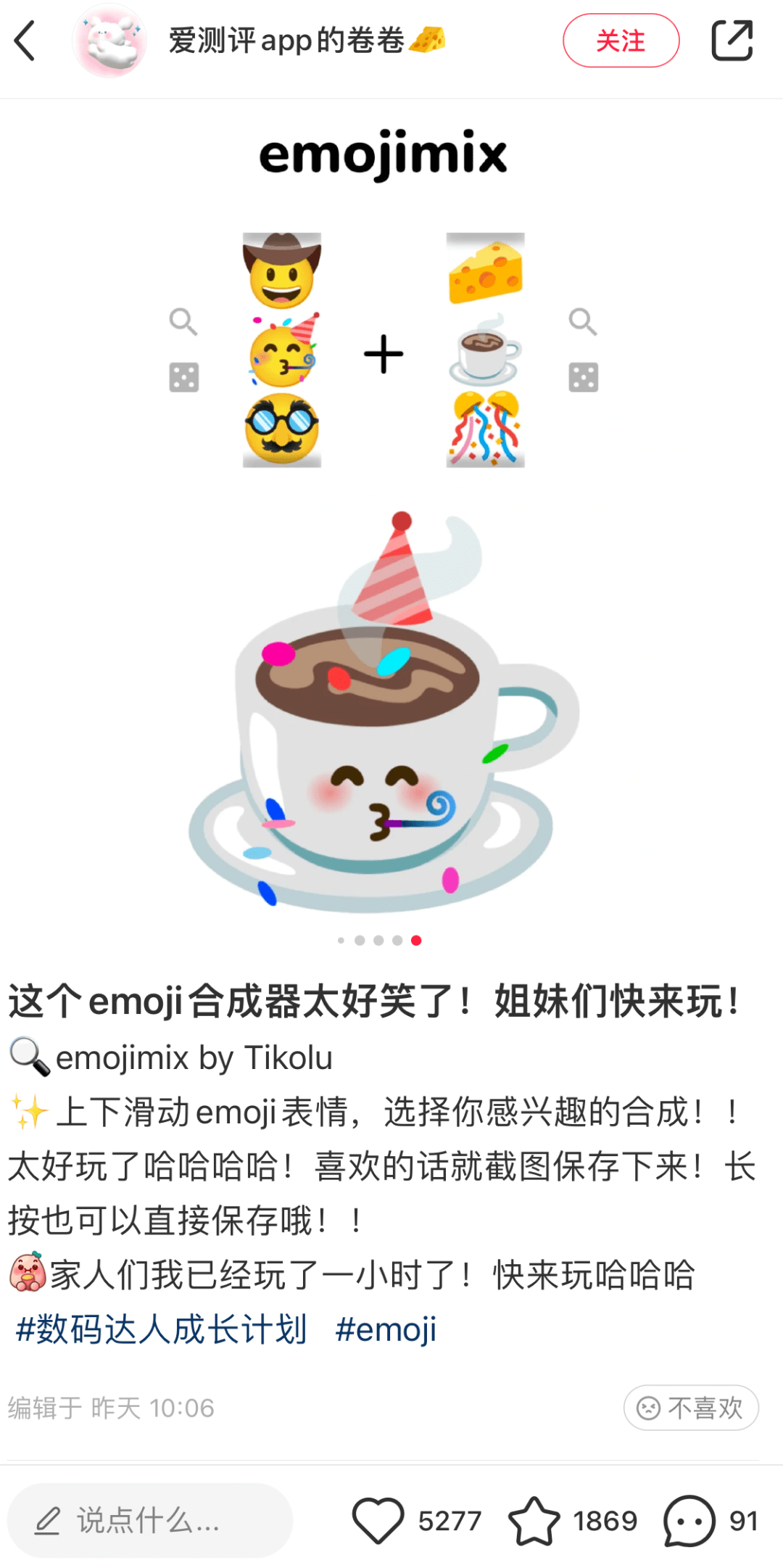
Task: Toggle the star to favorite the post
Action: click(x=537, y=1521)
